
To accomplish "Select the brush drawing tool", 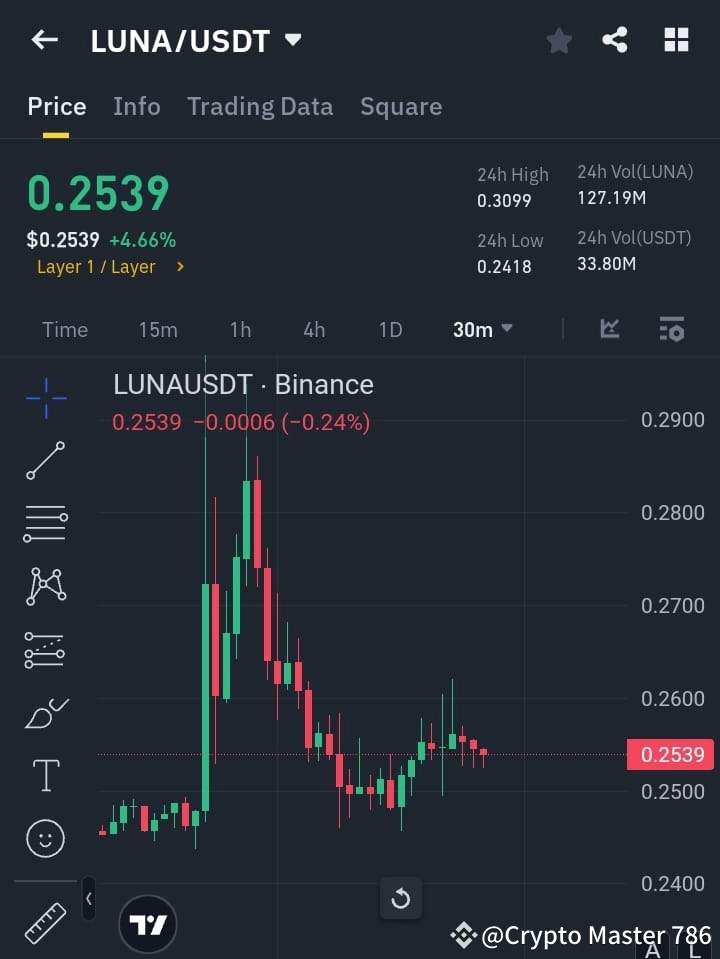I will (45, 713).
